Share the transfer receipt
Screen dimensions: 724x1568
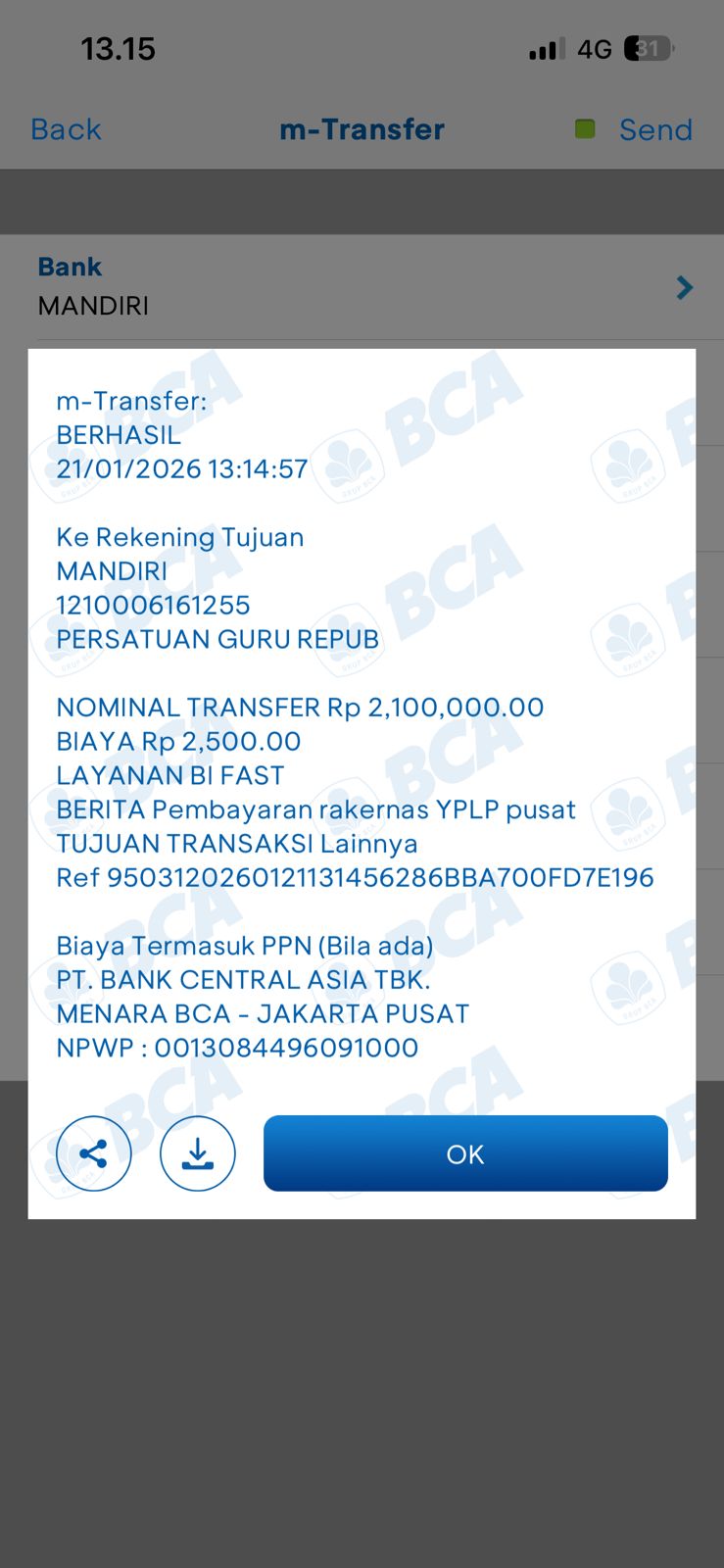(94, 1153)
